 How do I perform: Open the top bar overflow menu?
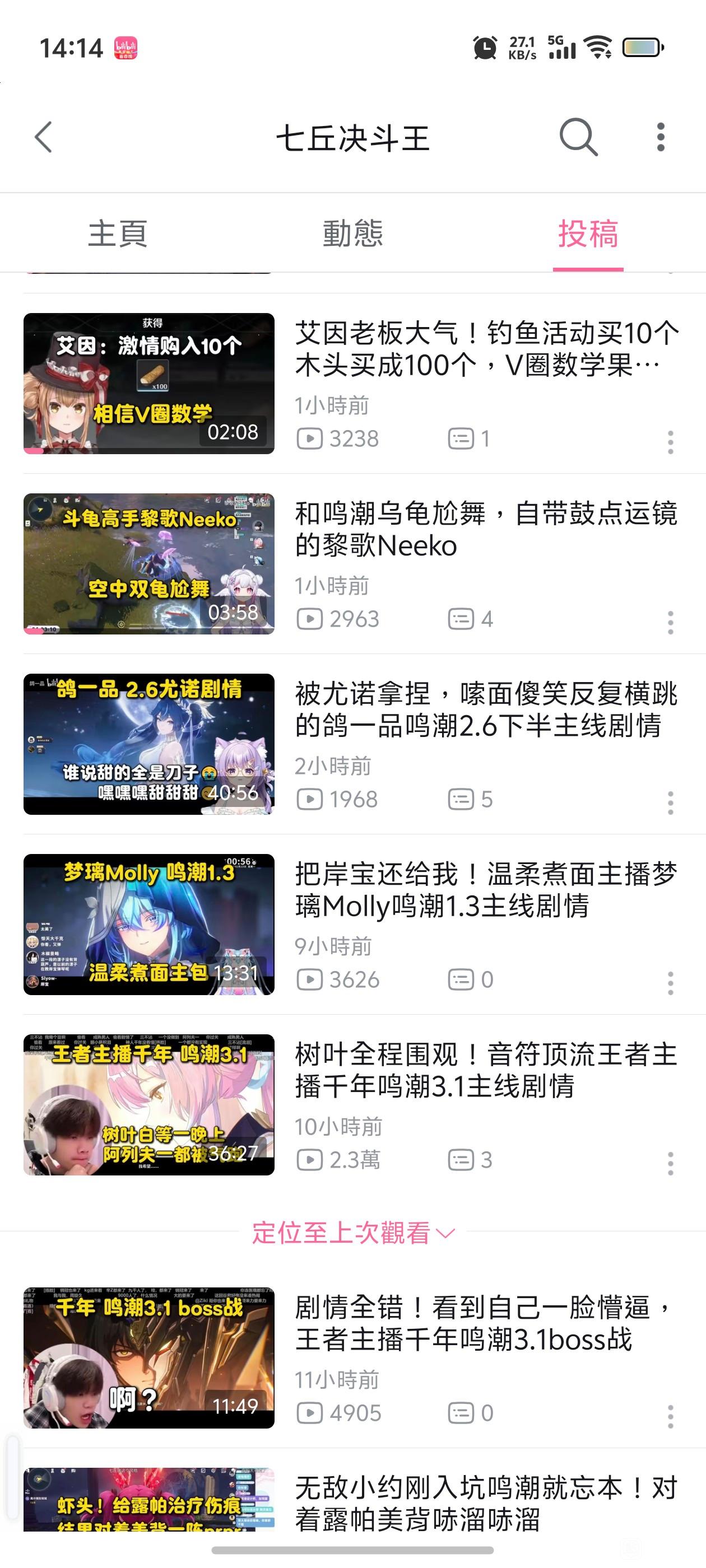(660, 137)
